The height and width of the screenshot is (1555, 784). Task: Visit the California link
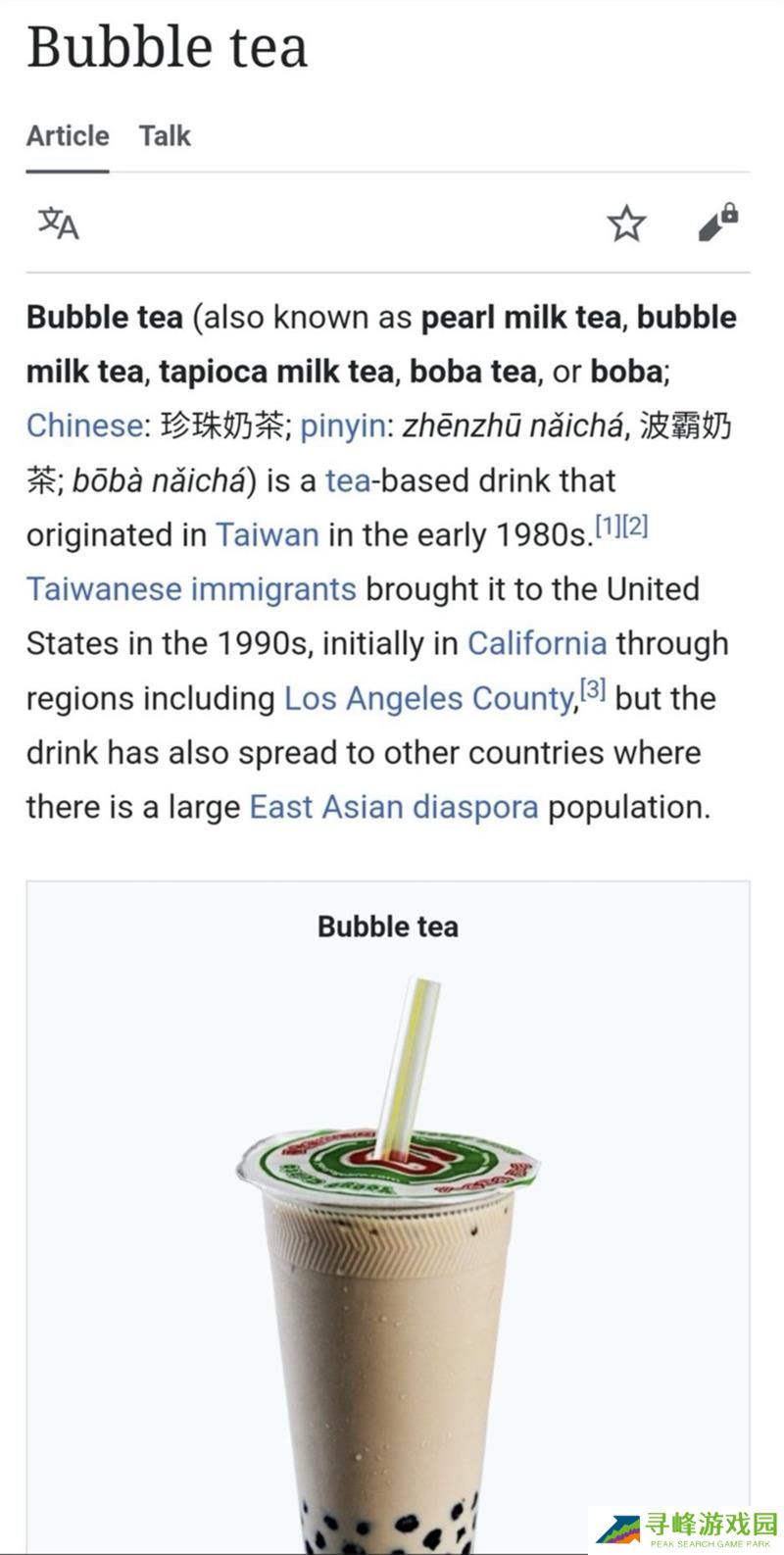pyautogui.click(x=537, y=643)
